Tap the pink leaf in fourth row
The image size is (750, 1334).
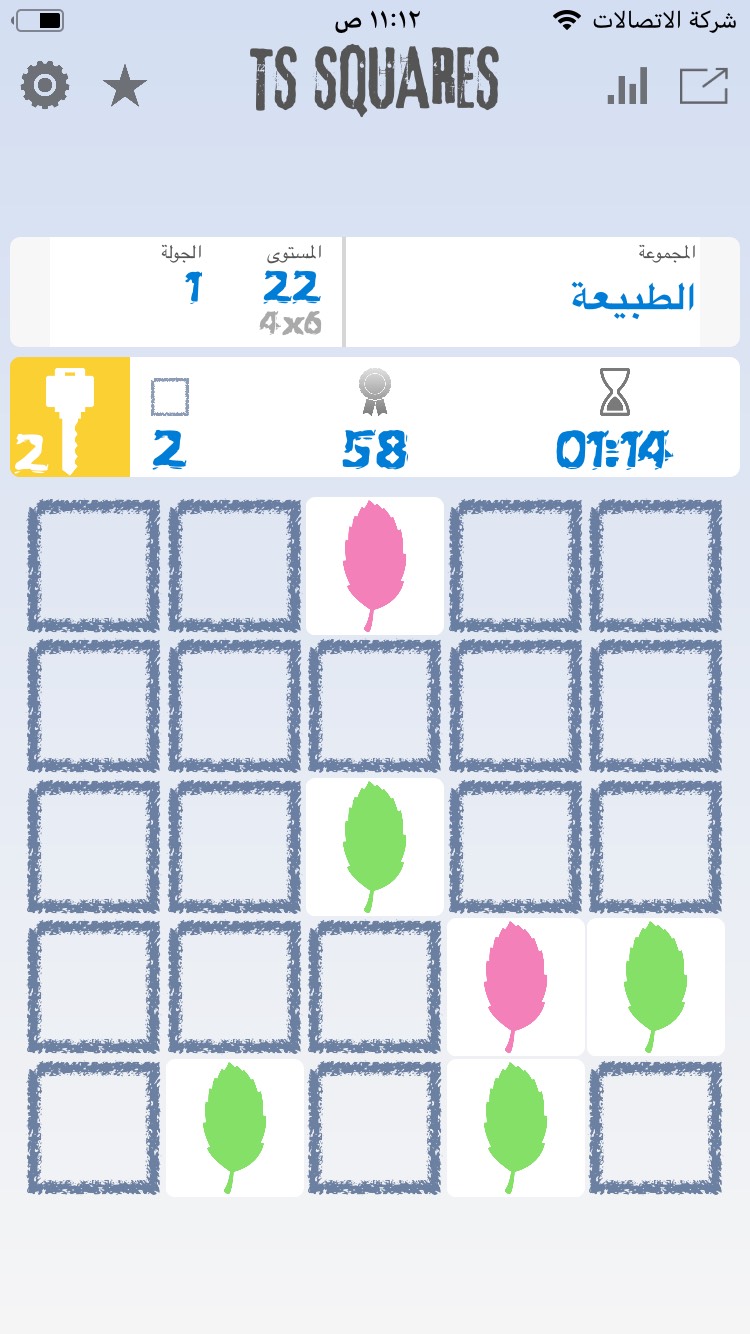(x=515, y=987)
